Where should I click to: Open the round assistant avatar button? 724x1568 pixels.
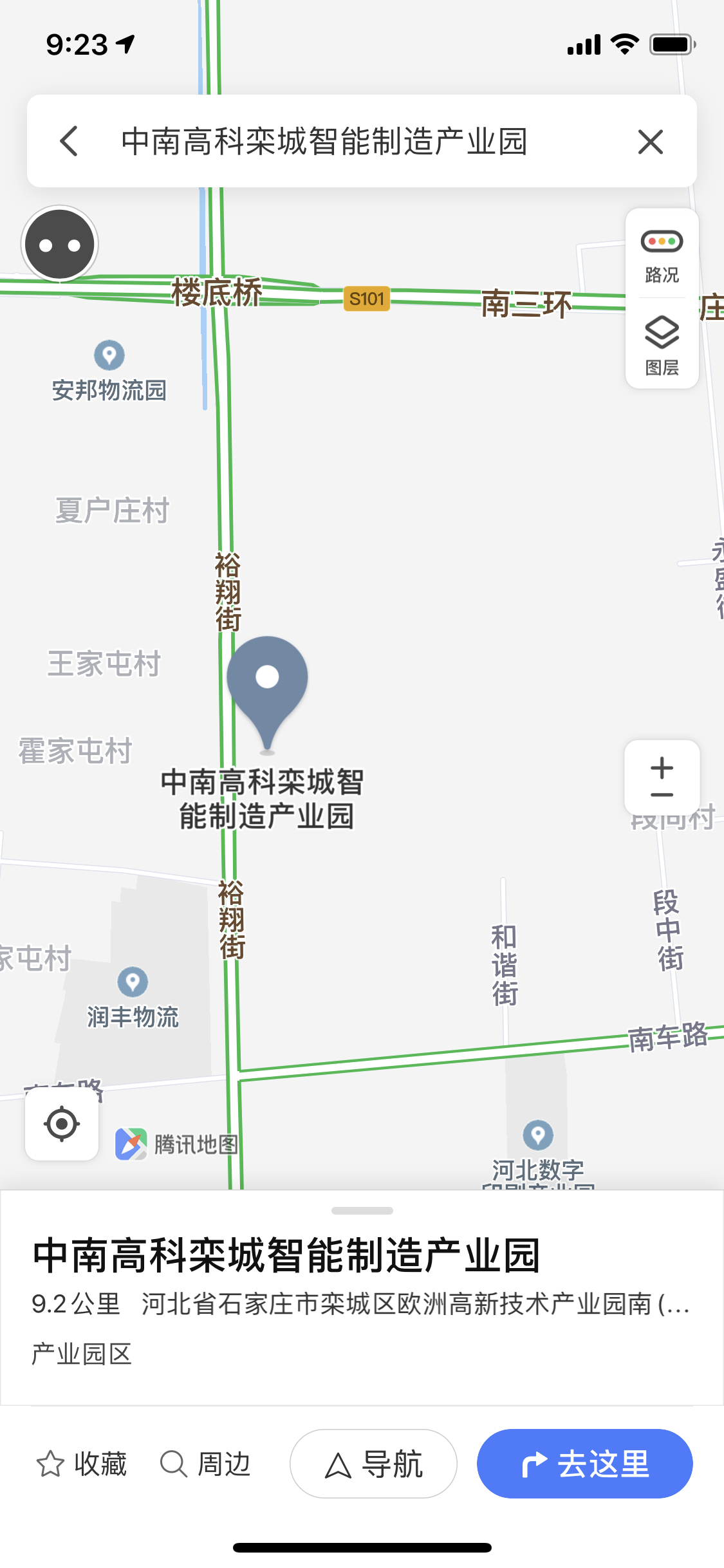click(x=60, y=245)
